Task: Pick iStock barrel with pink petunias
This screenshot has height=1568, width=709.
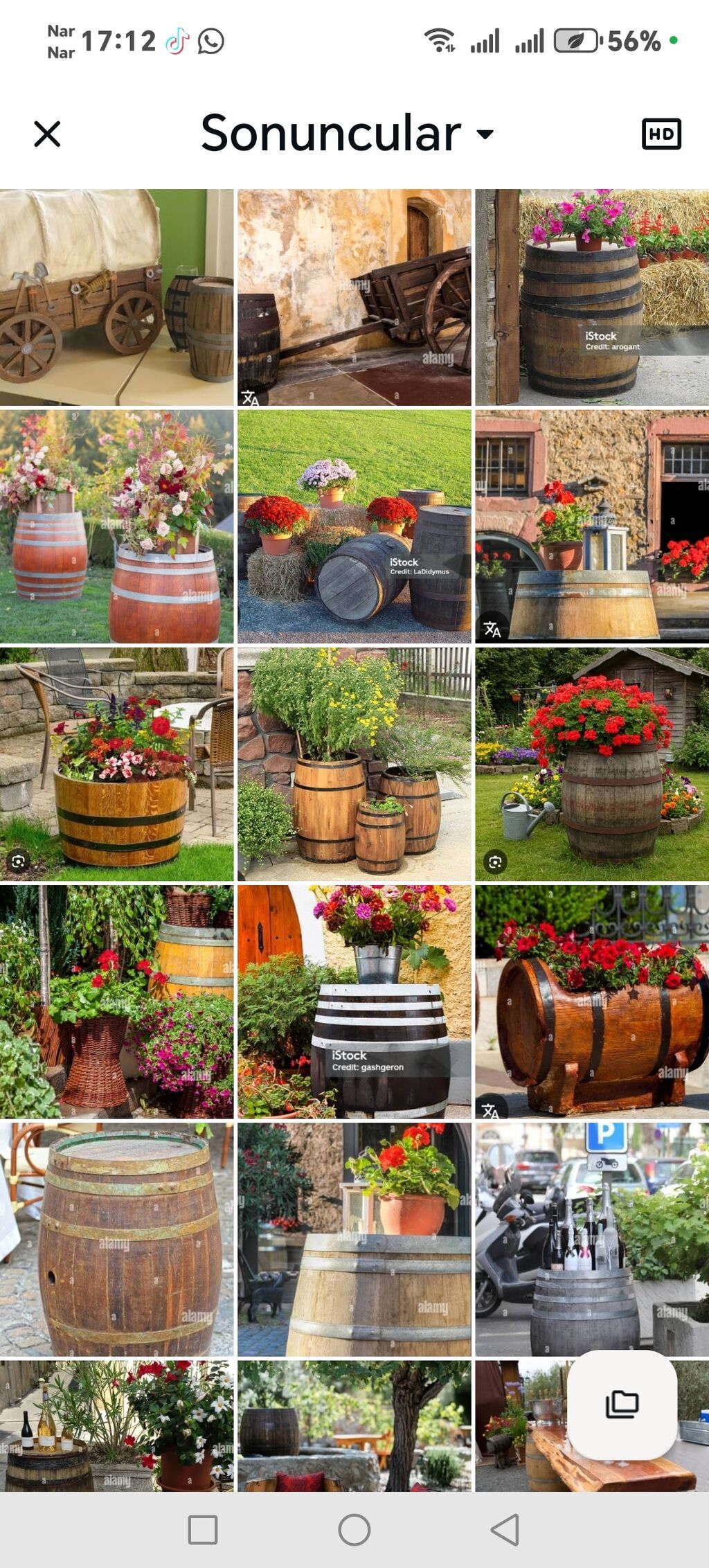Action: pos(591,297)
